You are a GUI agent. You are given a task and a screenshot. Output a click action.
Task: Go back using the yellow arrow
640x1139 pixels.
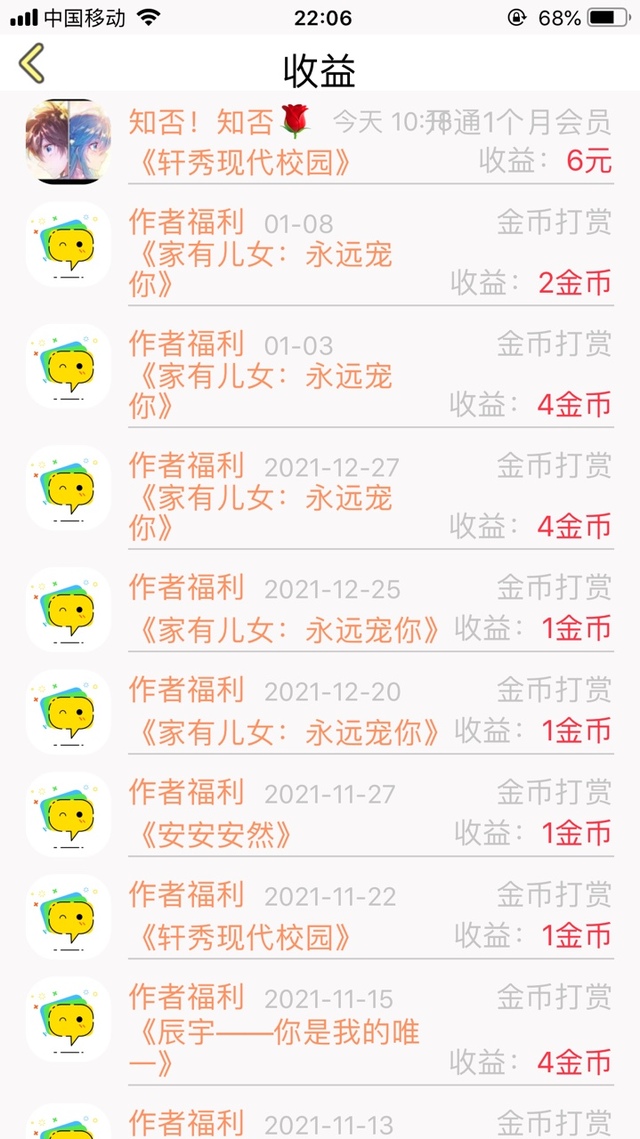pyautogui.click(x=32, y=62)
